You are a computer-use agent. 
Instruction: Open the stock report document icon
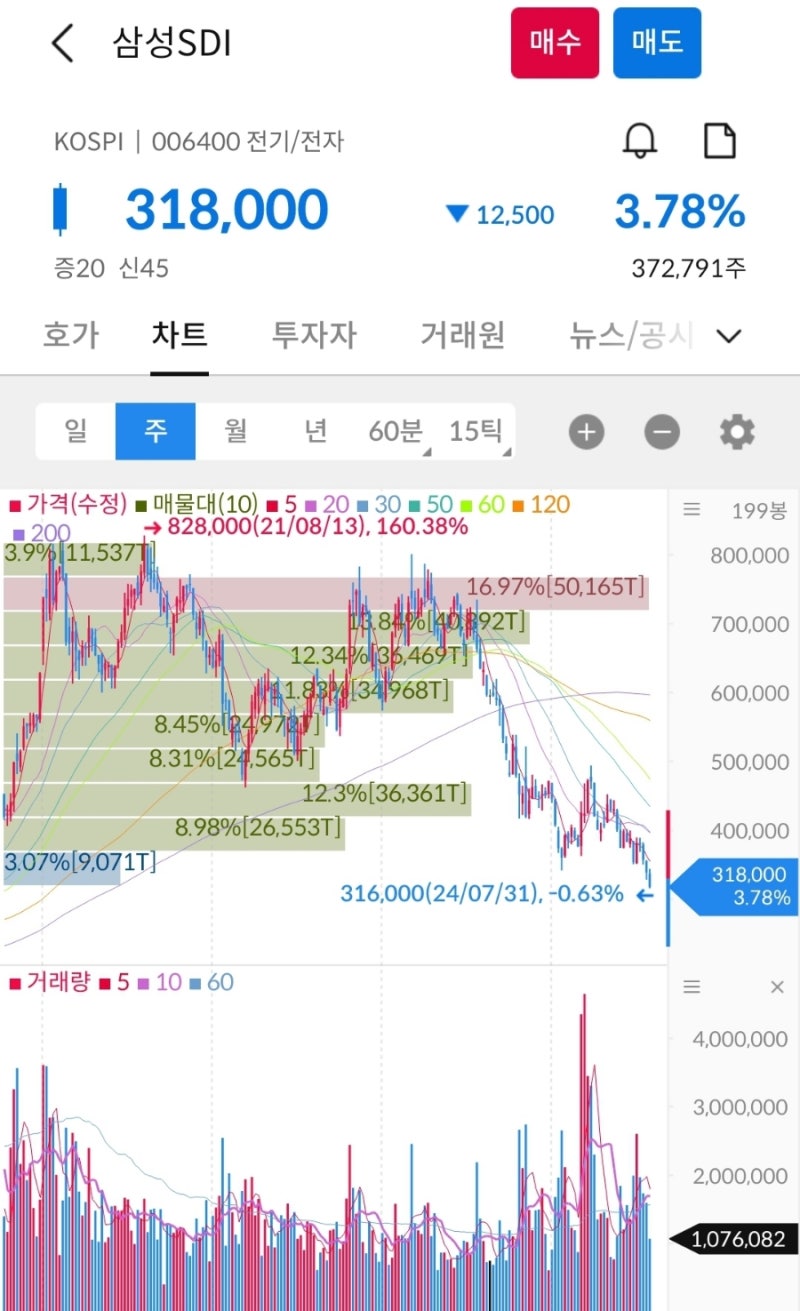pos(722,141)
